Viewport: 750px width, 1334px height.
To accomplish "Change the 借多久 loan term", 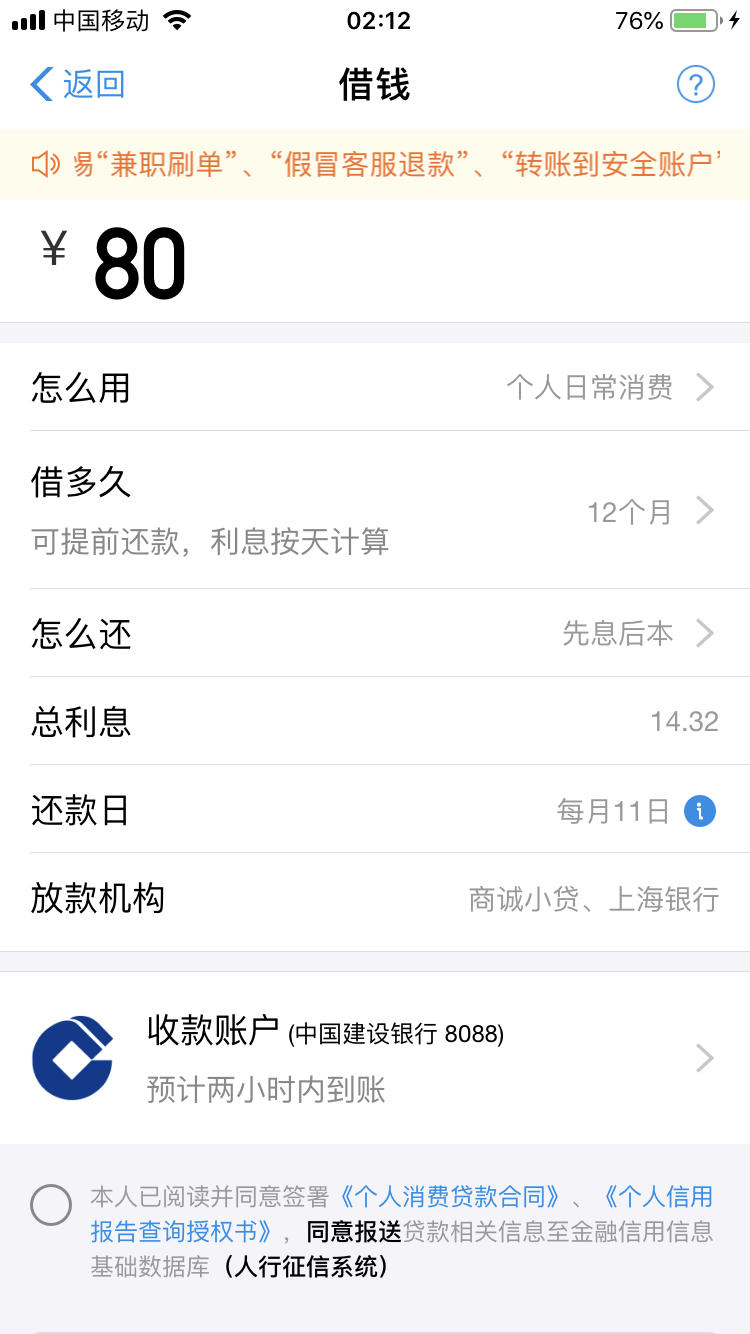I will pyautogui.click(x=375, y=511).
